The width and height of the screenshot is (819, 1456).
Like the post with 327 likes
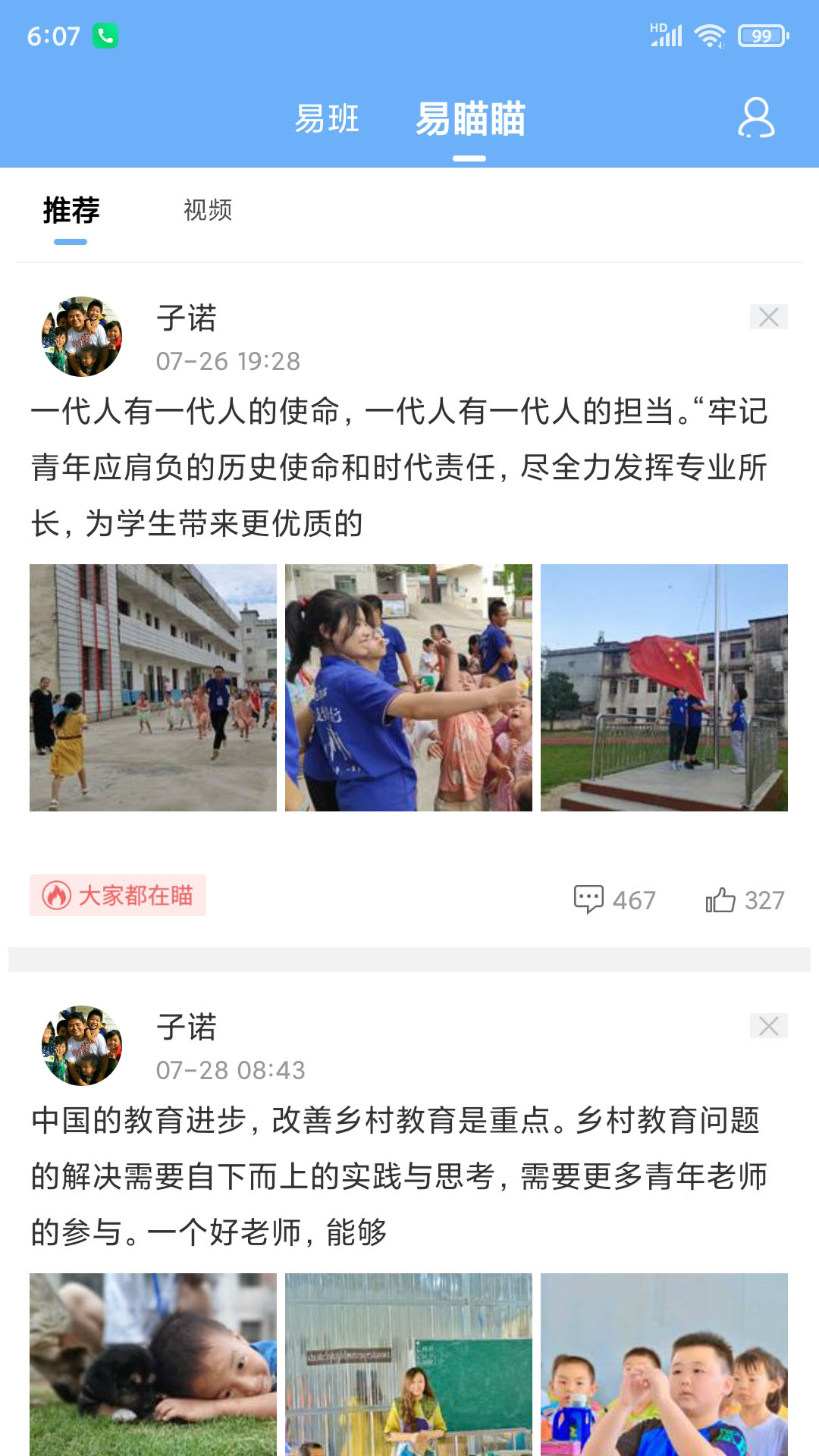click(744, 900)
